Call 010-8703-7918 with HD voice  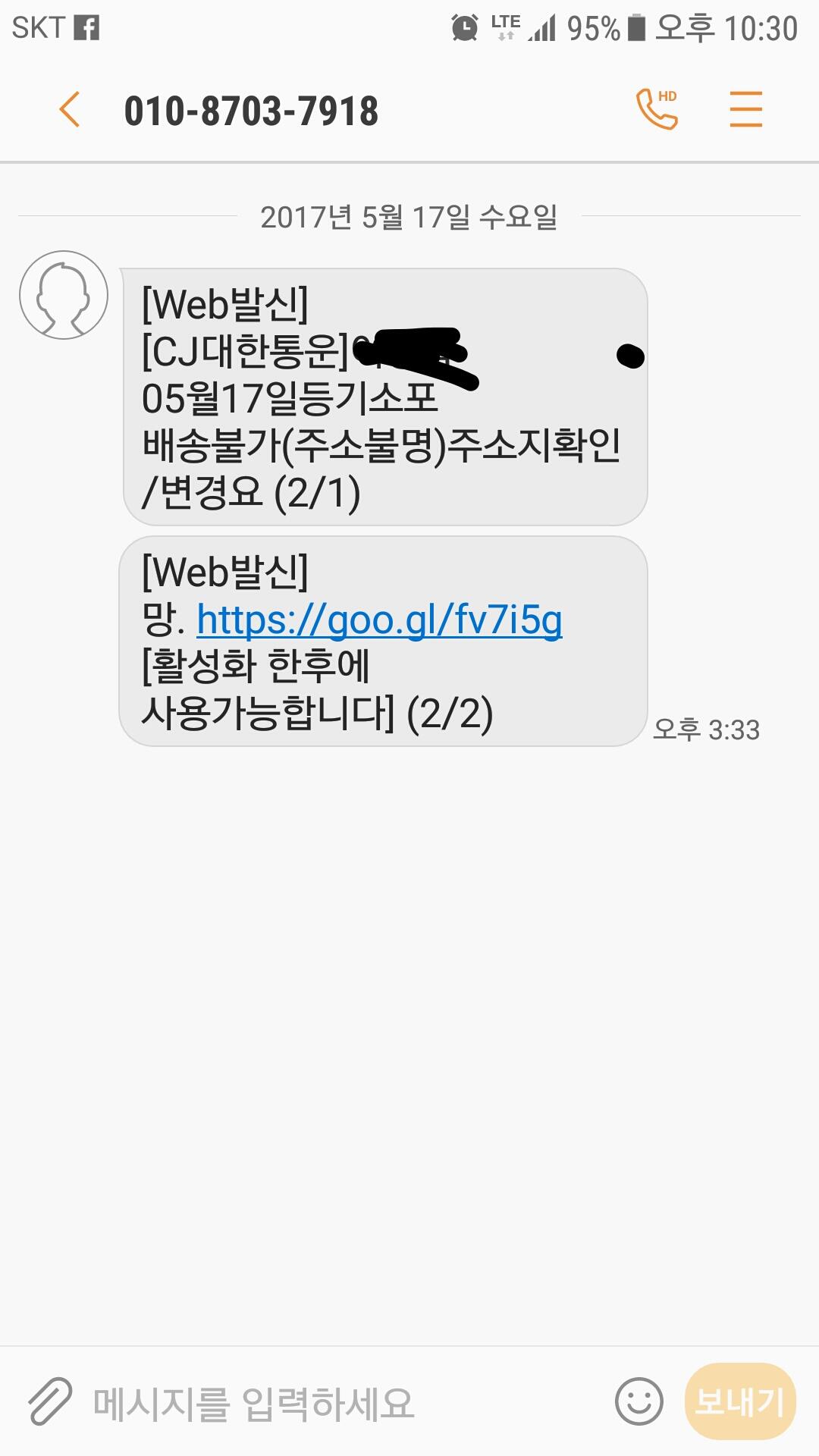(x=657, y=109)
